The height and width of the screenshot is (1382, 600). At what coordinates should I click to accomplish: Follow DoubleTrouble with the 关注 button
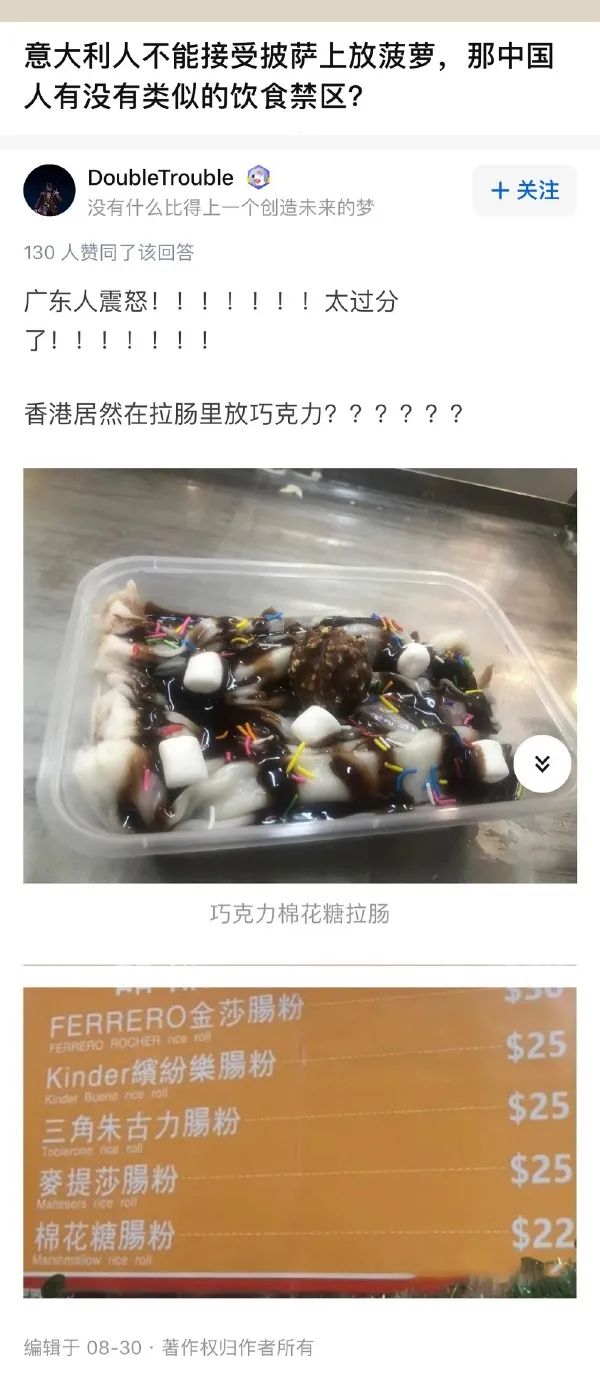click(x=525, y=190)
